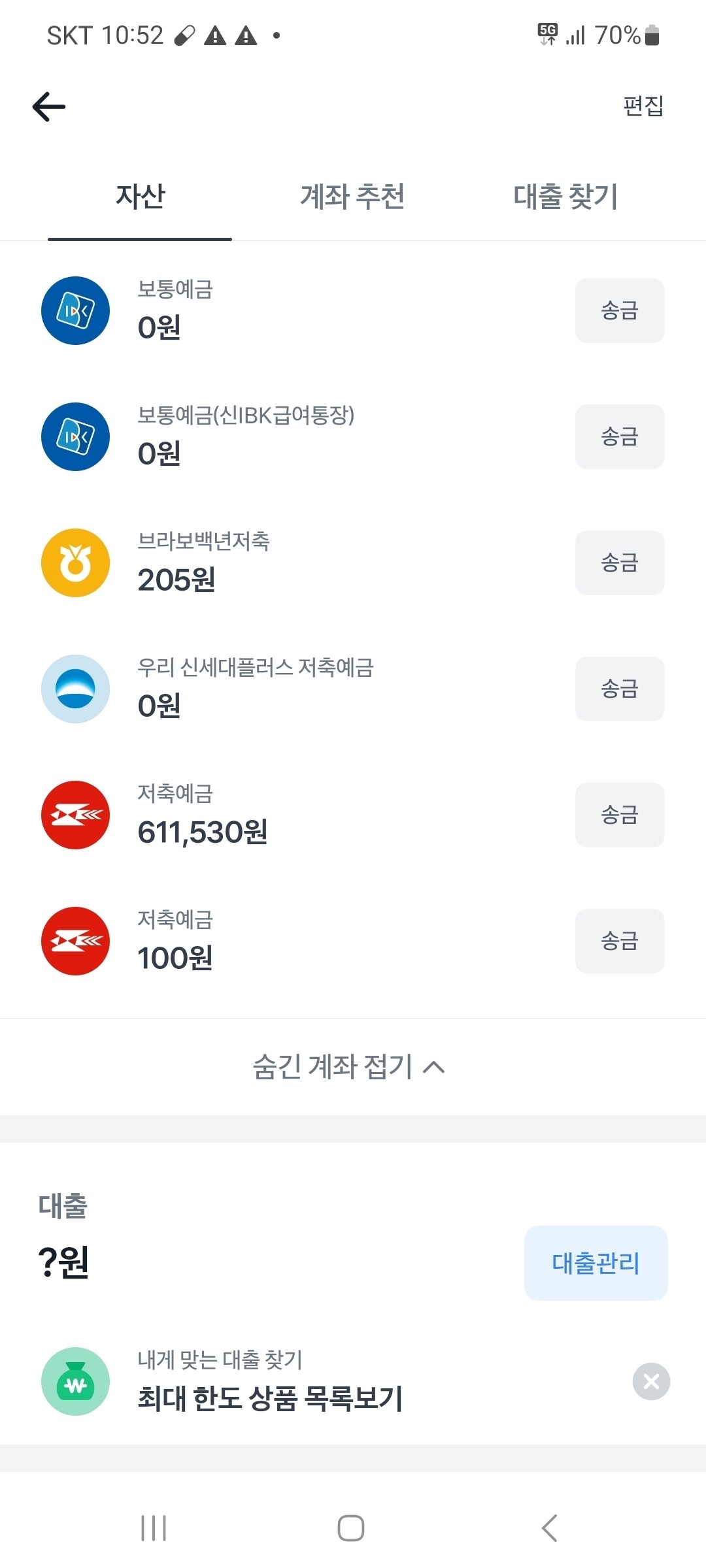Open the 편집 edit menu

(x=643, y=106)
